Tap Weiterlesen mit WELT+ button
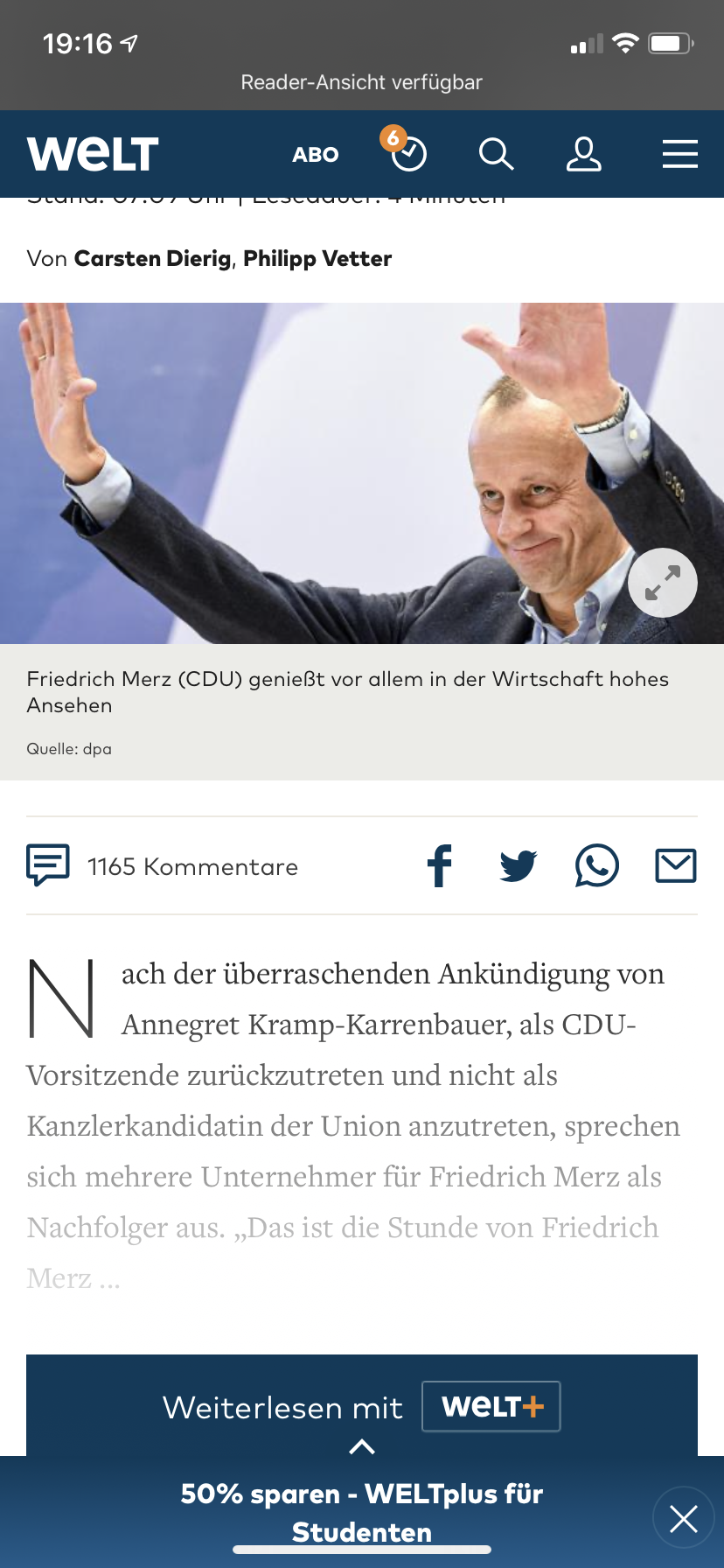 coord(361,1407)
